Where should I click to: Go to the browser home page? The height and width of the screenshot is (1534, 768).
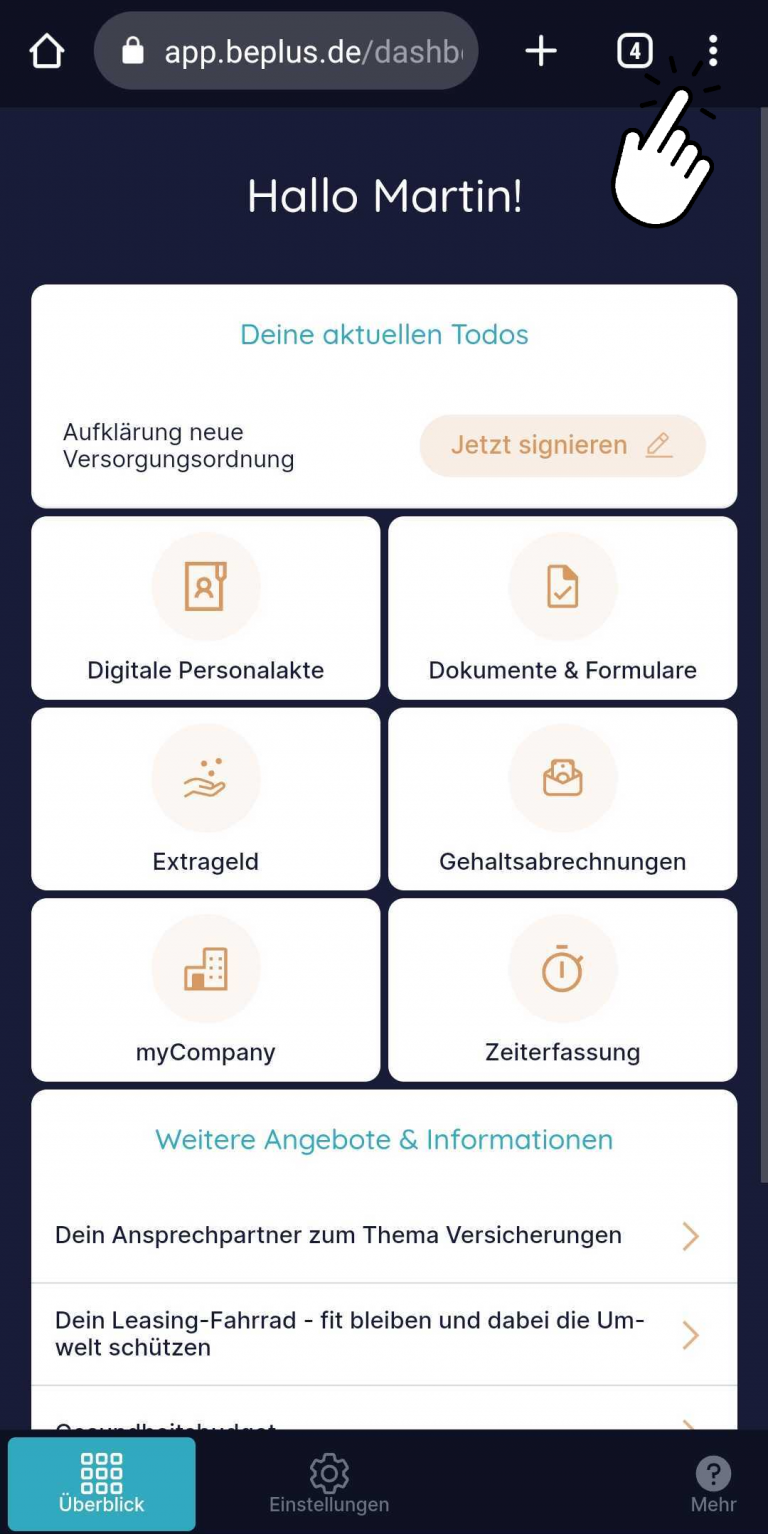coord(47,51)
